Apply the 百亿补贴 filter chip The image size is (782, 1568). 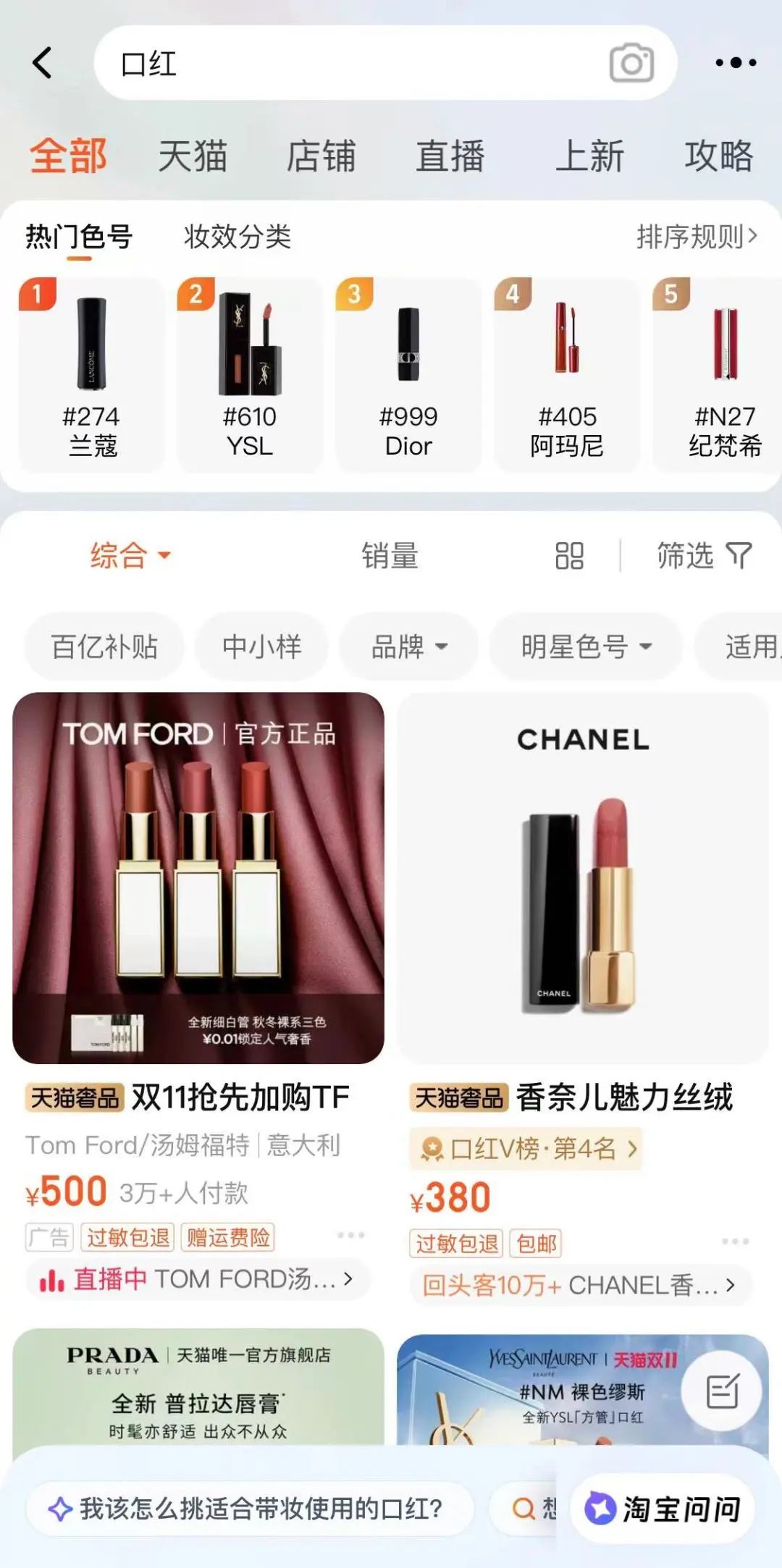(x=104, y=646)
